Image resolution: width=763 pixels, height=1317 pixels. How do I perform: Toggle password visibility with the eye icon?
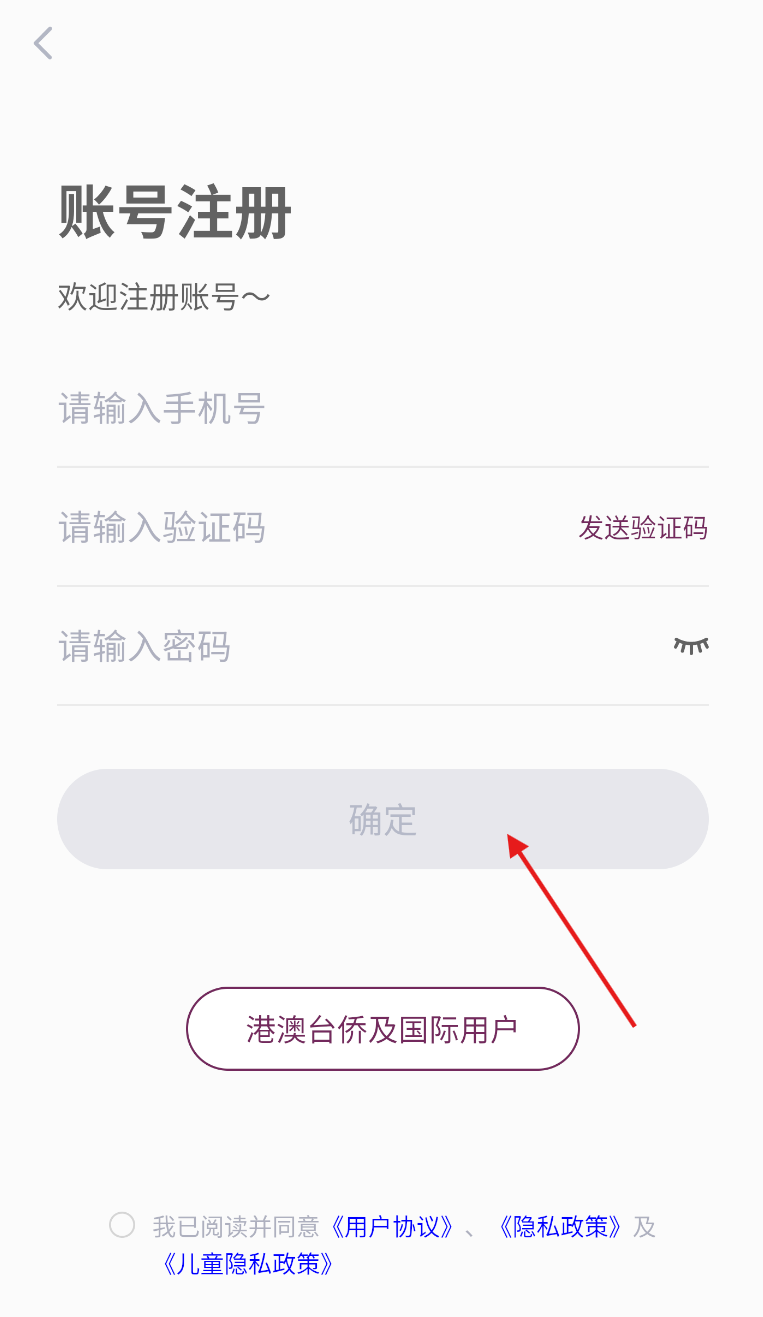point(691,645)
